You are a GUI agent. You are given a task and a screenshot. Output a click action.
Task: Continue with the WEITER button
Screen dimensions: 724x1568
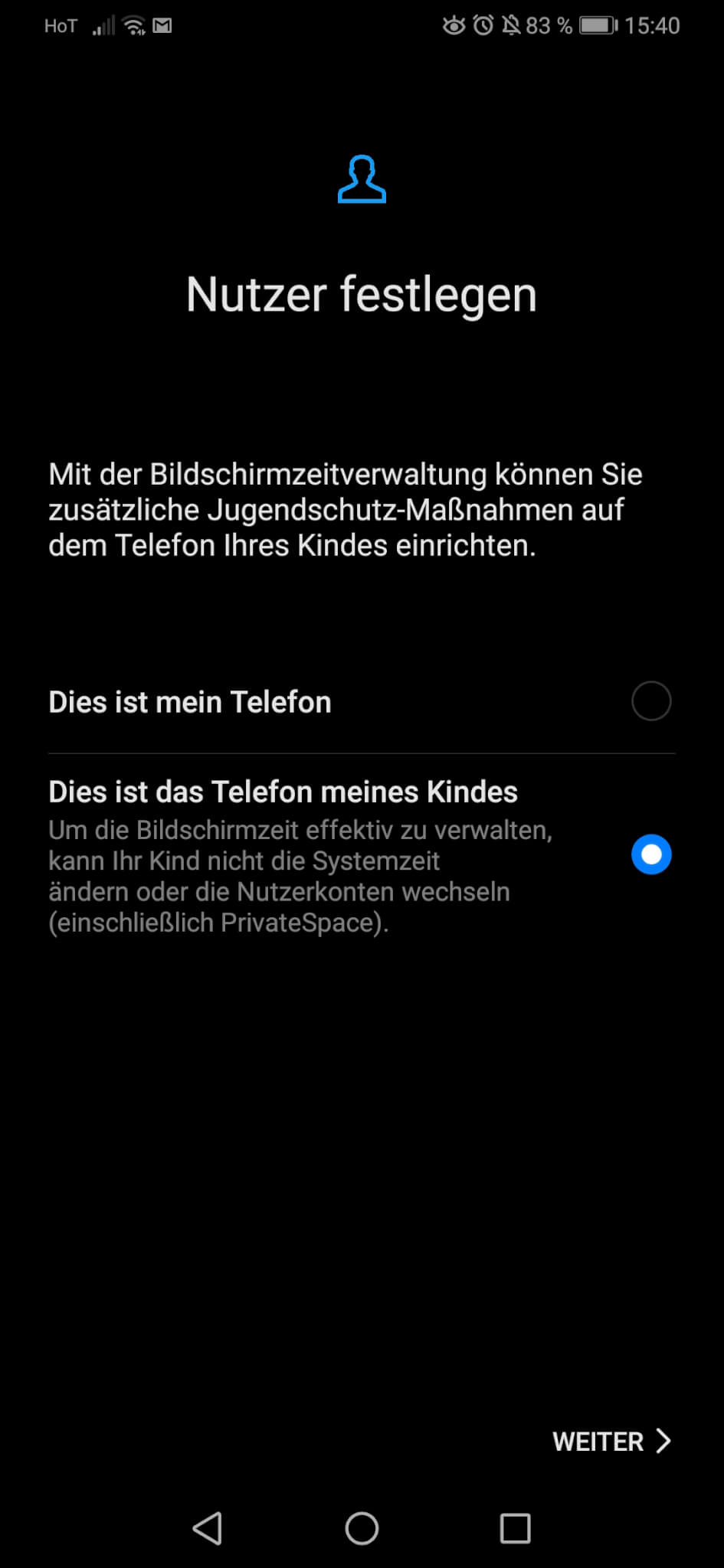(611, 1441)
